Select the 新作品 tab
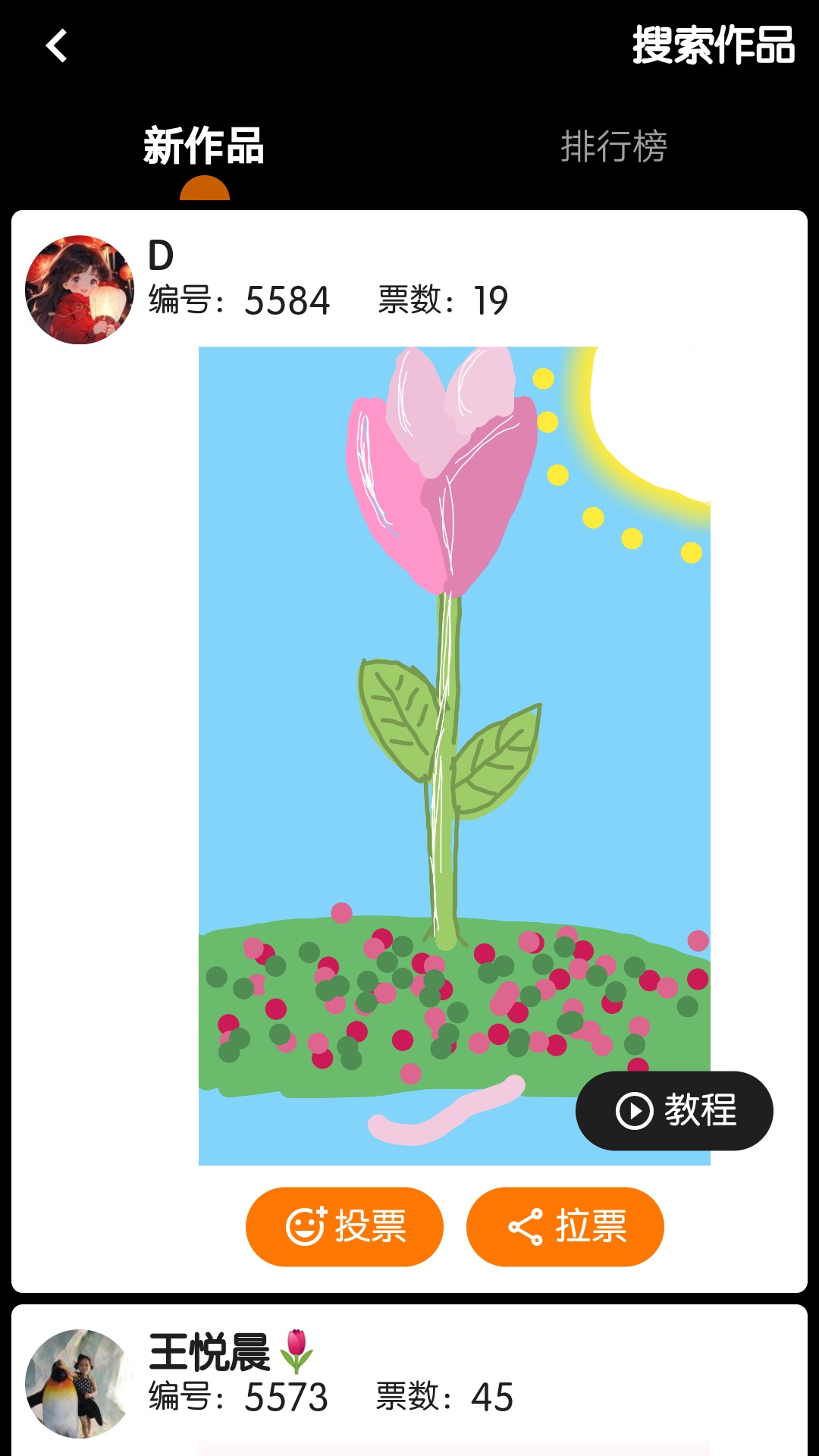 pos(204,146)
